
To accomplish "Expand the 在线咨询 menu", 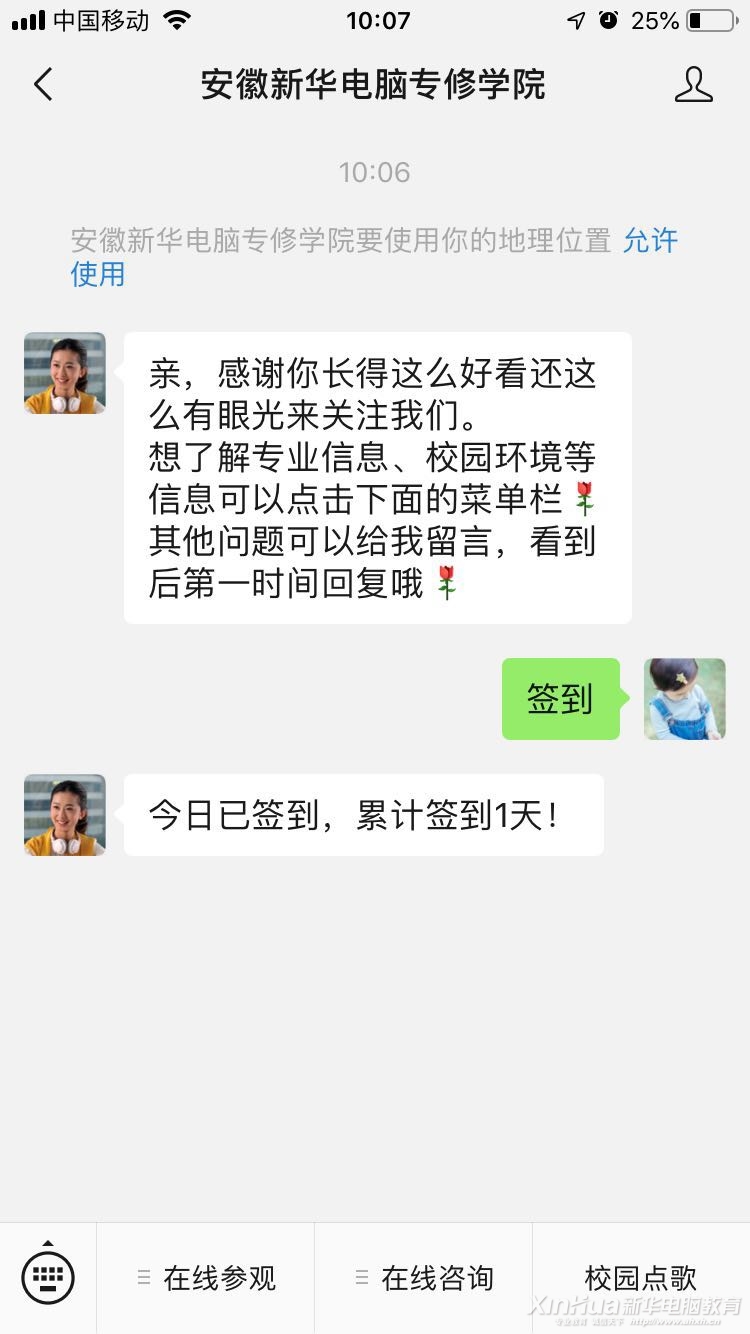I will [424, 1277].
